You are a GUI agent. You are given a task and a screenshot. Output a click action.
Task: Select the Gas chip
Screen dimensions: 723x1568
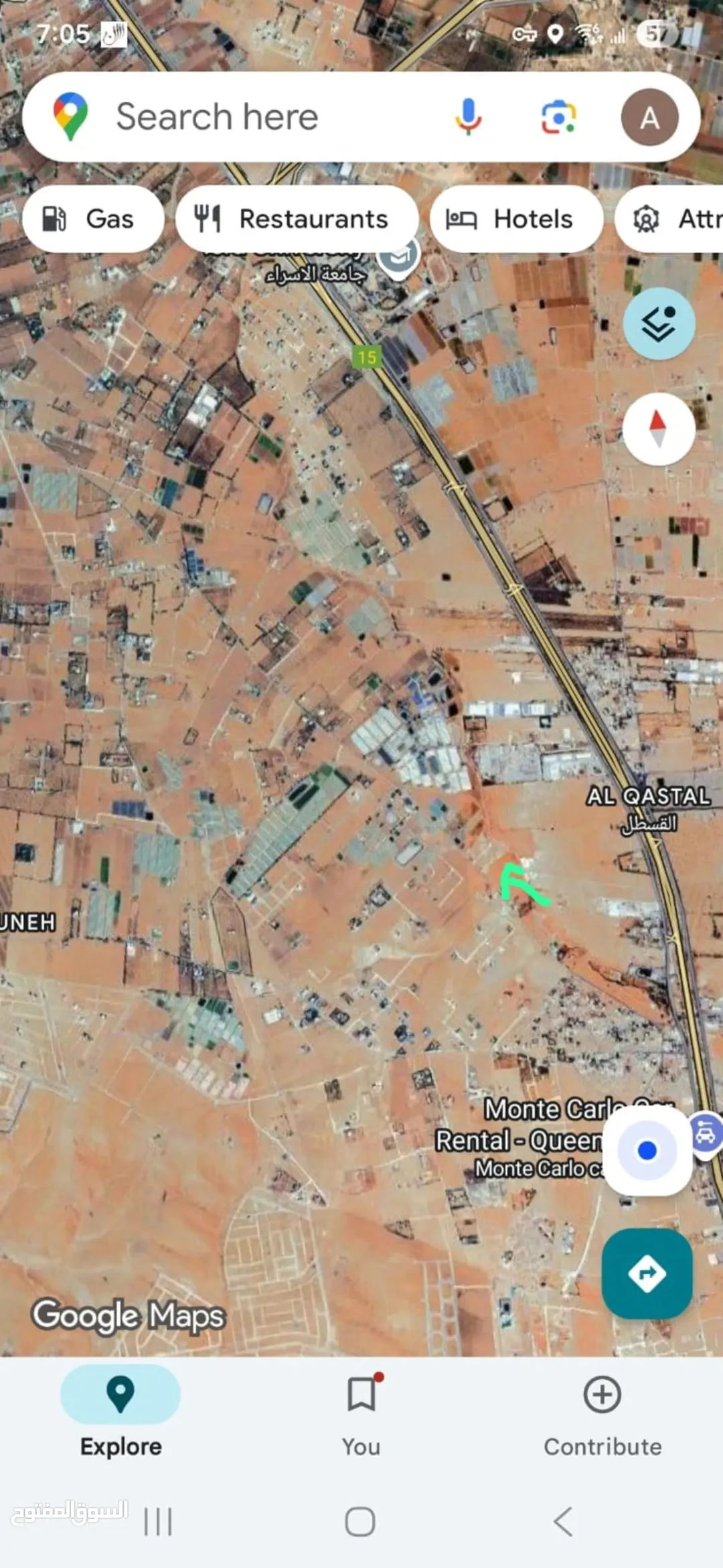[93, 219]
